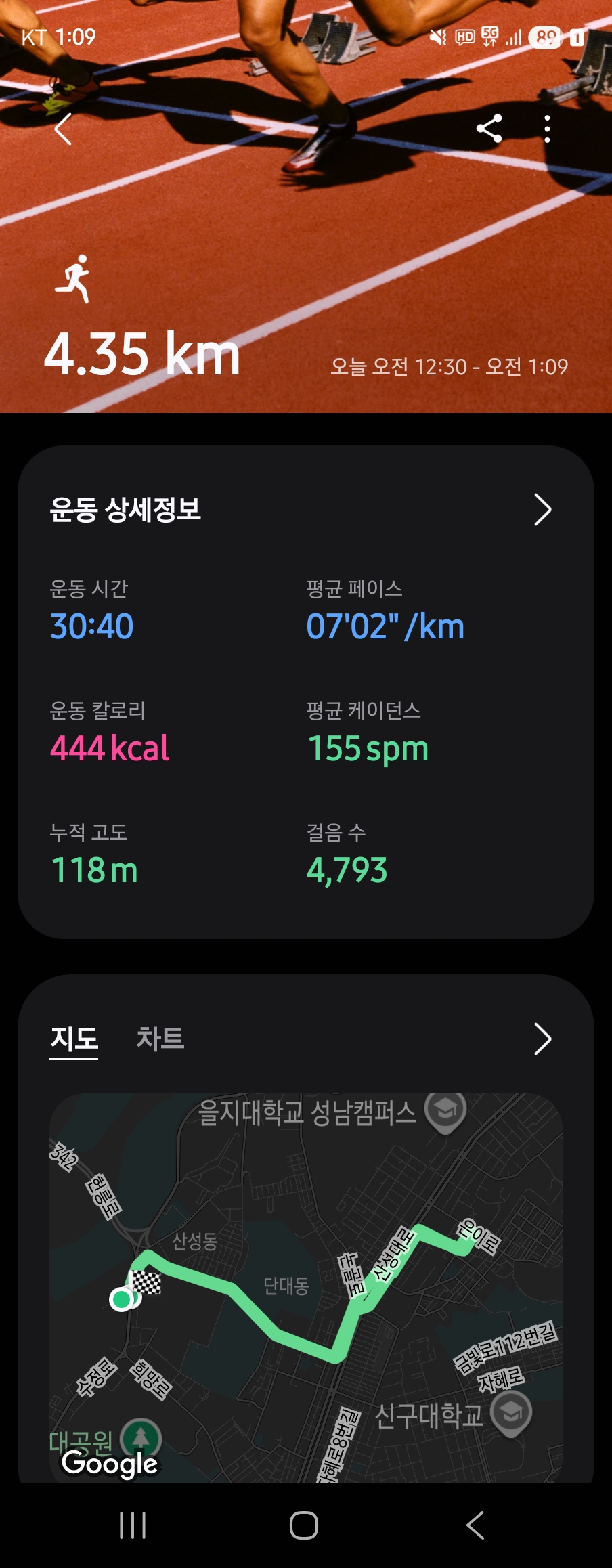
Task: Expand the map section with its chevron
Action: click(542, 1039)
